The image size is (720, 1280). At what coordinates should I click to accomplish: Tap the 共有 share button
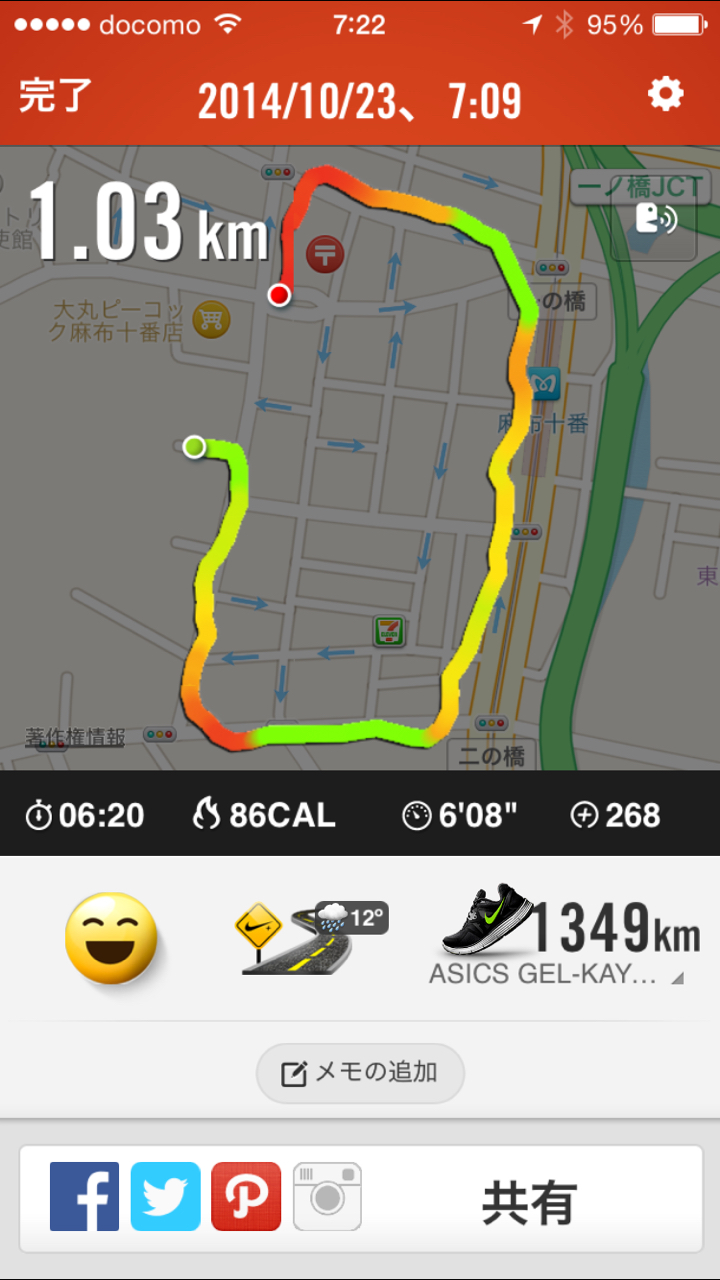(x=529, y=1202)
